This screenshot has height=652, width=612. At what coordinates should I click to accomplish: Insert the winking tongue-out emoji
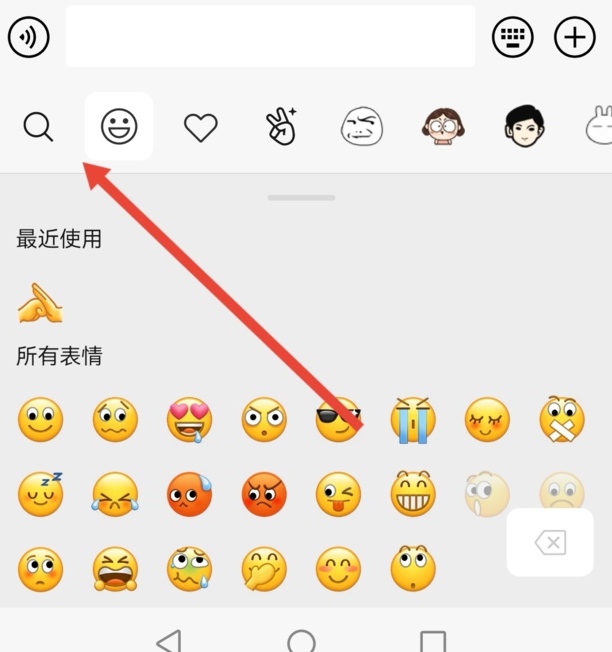click(338, 494)
